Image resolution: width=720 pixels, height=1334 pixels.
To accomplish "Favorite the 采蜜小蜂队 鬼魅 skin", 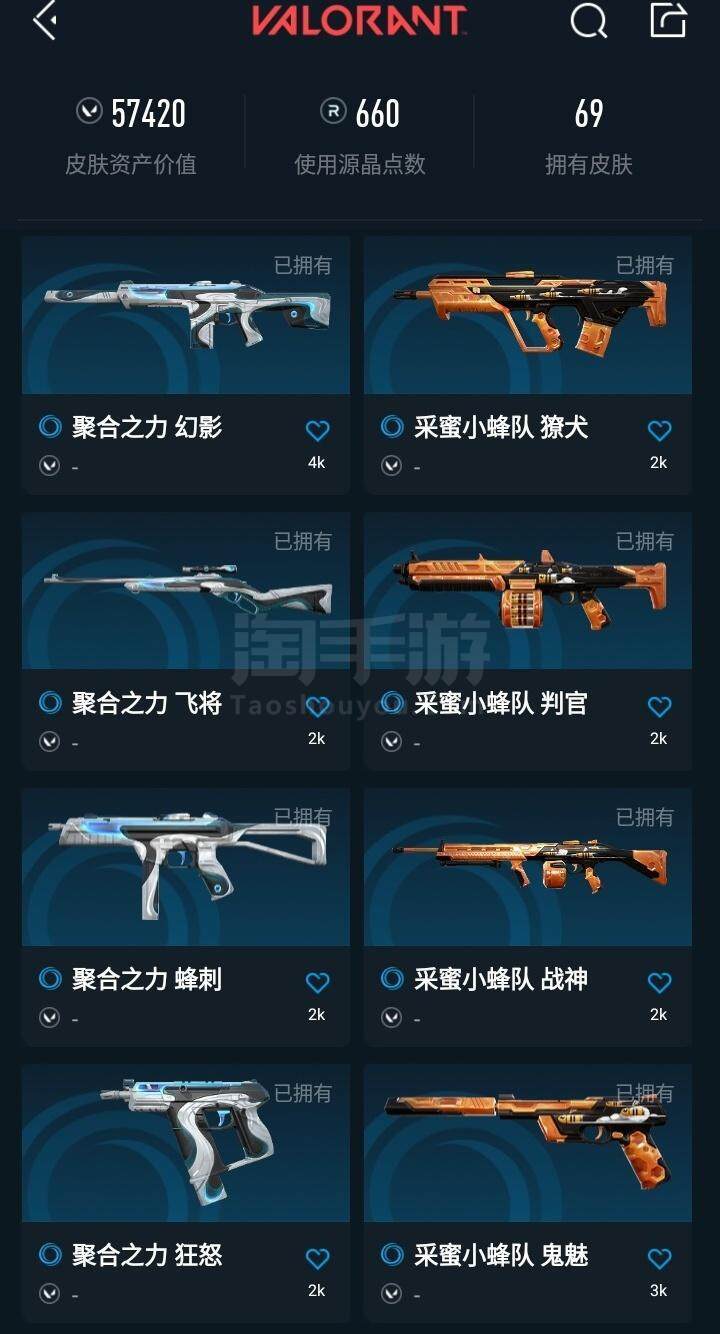I will click(x=659, y=1259).
